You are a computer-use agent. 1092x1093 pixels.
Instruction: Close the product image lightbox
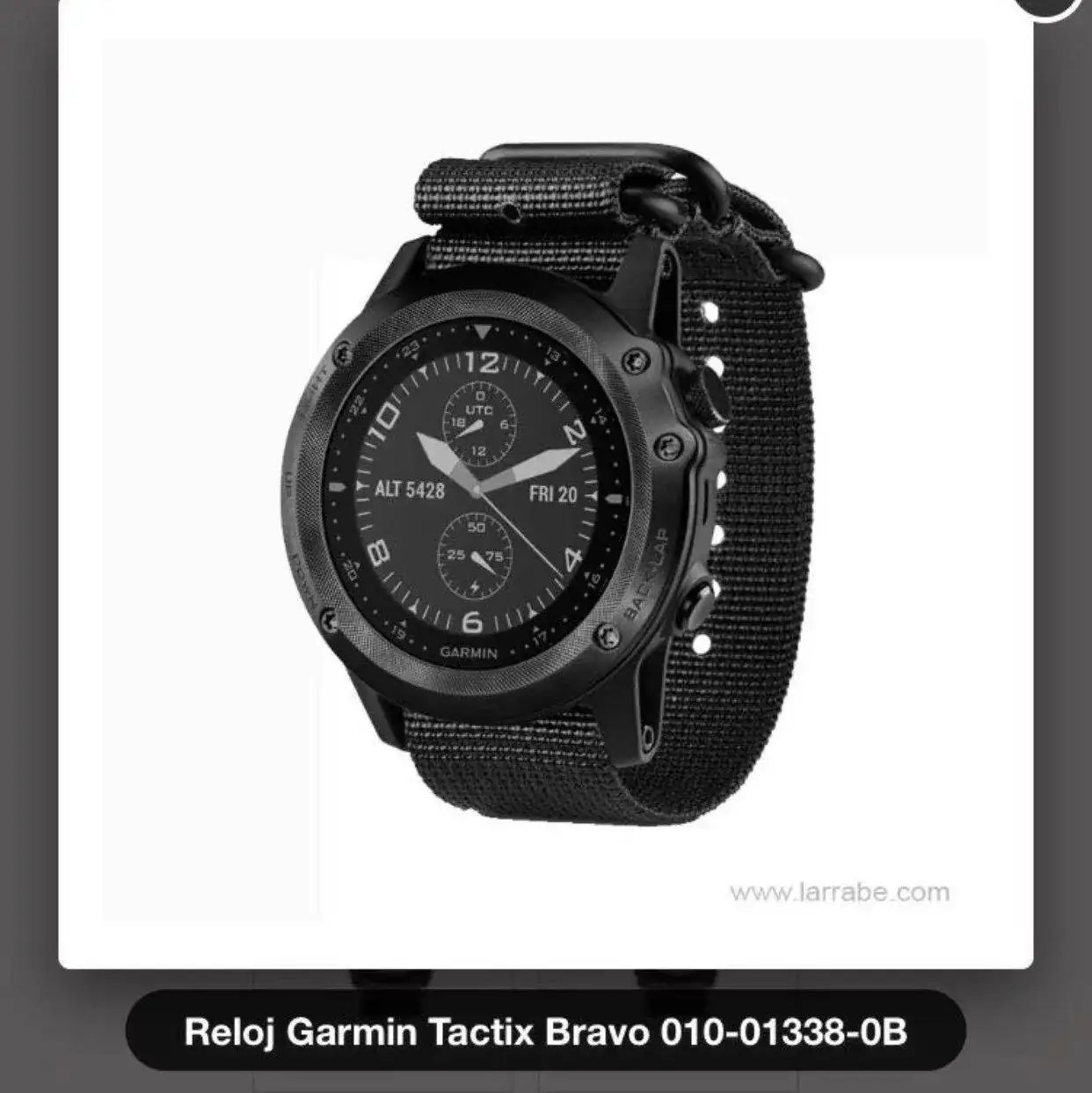1046,5
